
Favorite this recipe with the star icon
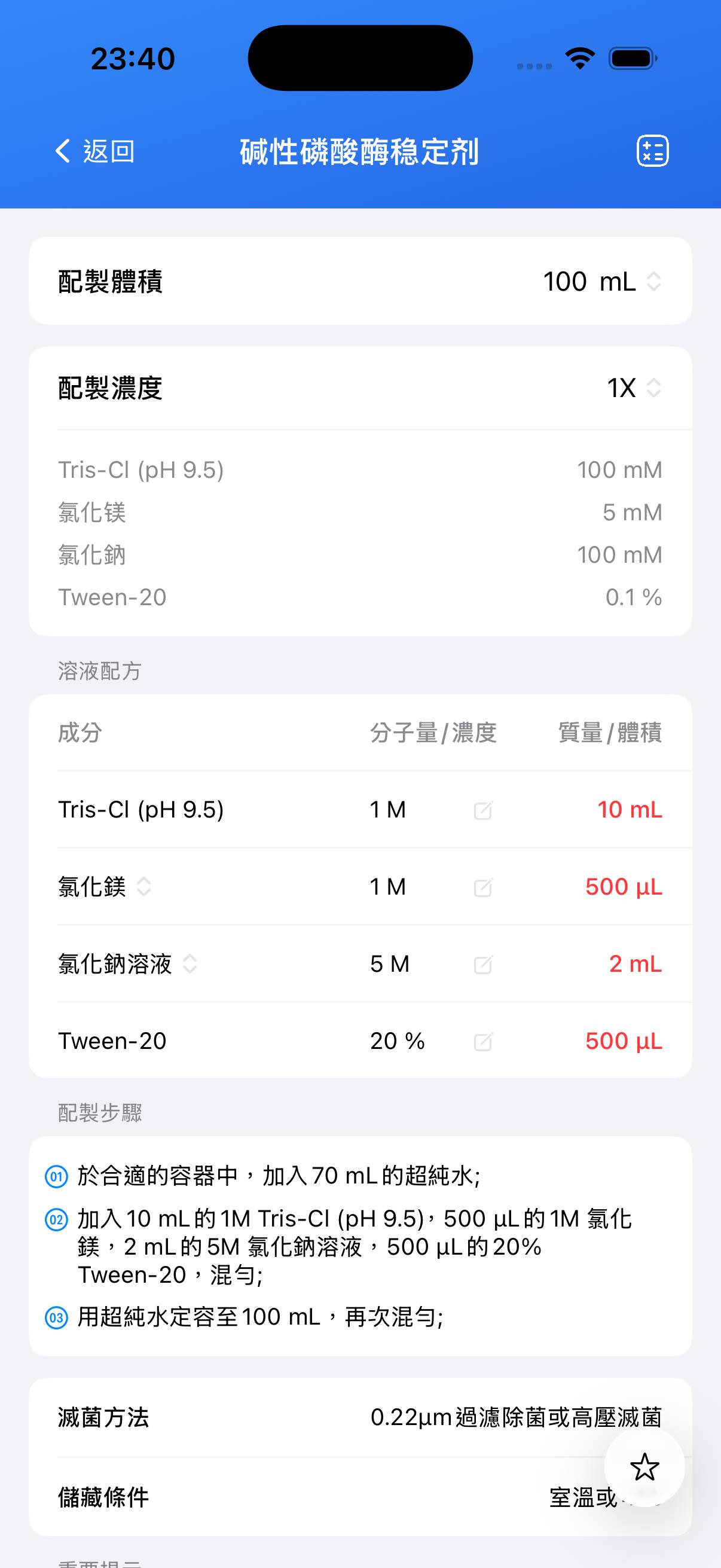[x=644, y=1468]
